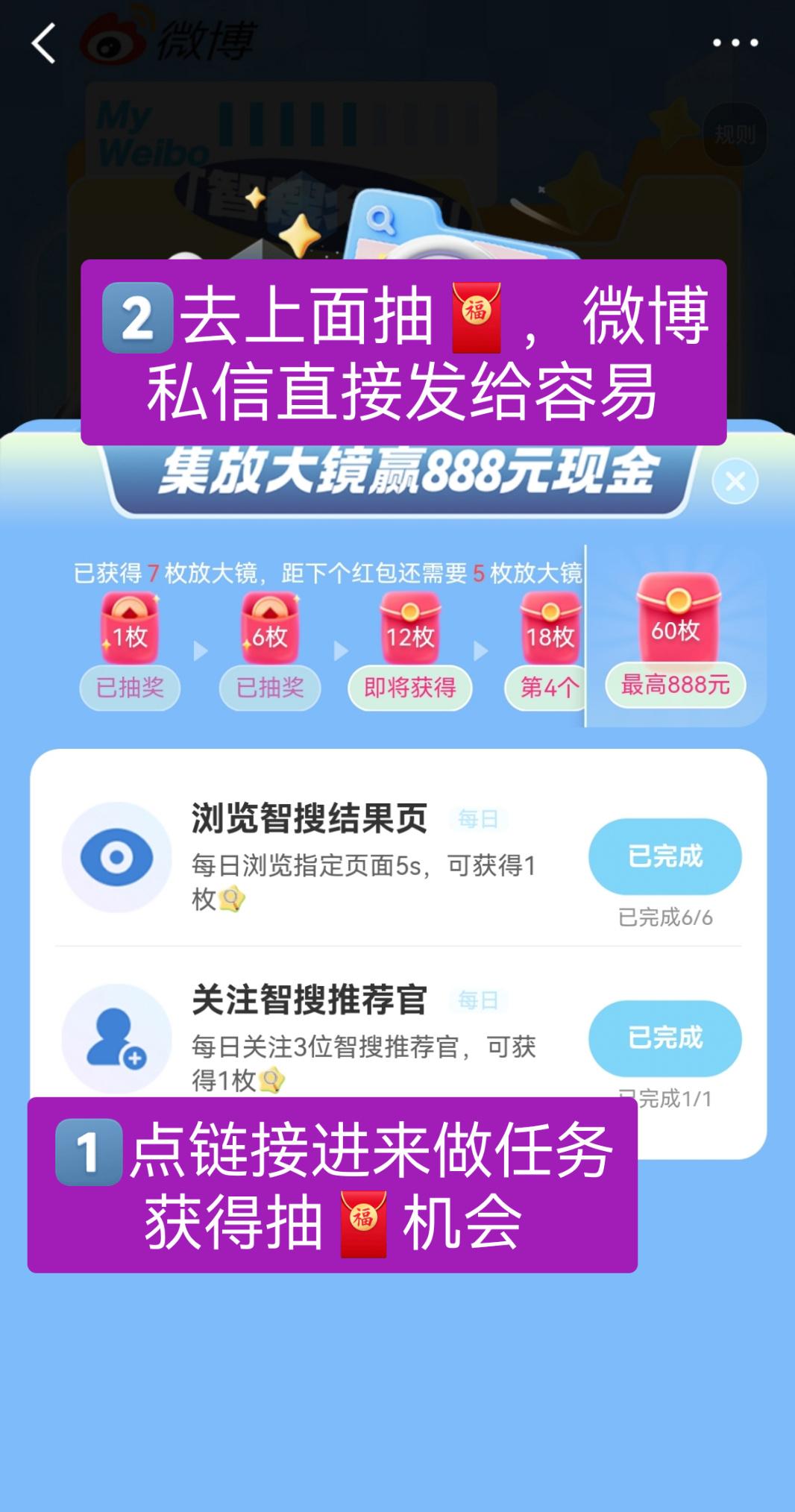Select the 18枚 red packet 第4个

coord(548,650)
